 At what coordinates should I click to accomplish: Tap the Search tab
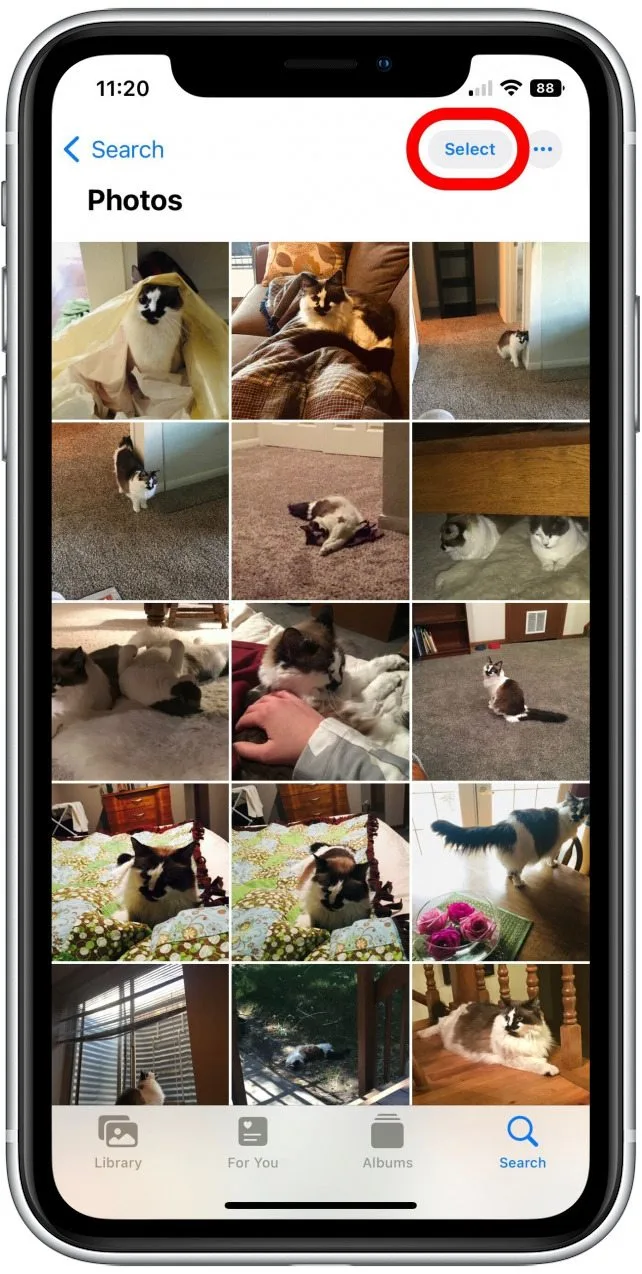tap(522, 1142)
